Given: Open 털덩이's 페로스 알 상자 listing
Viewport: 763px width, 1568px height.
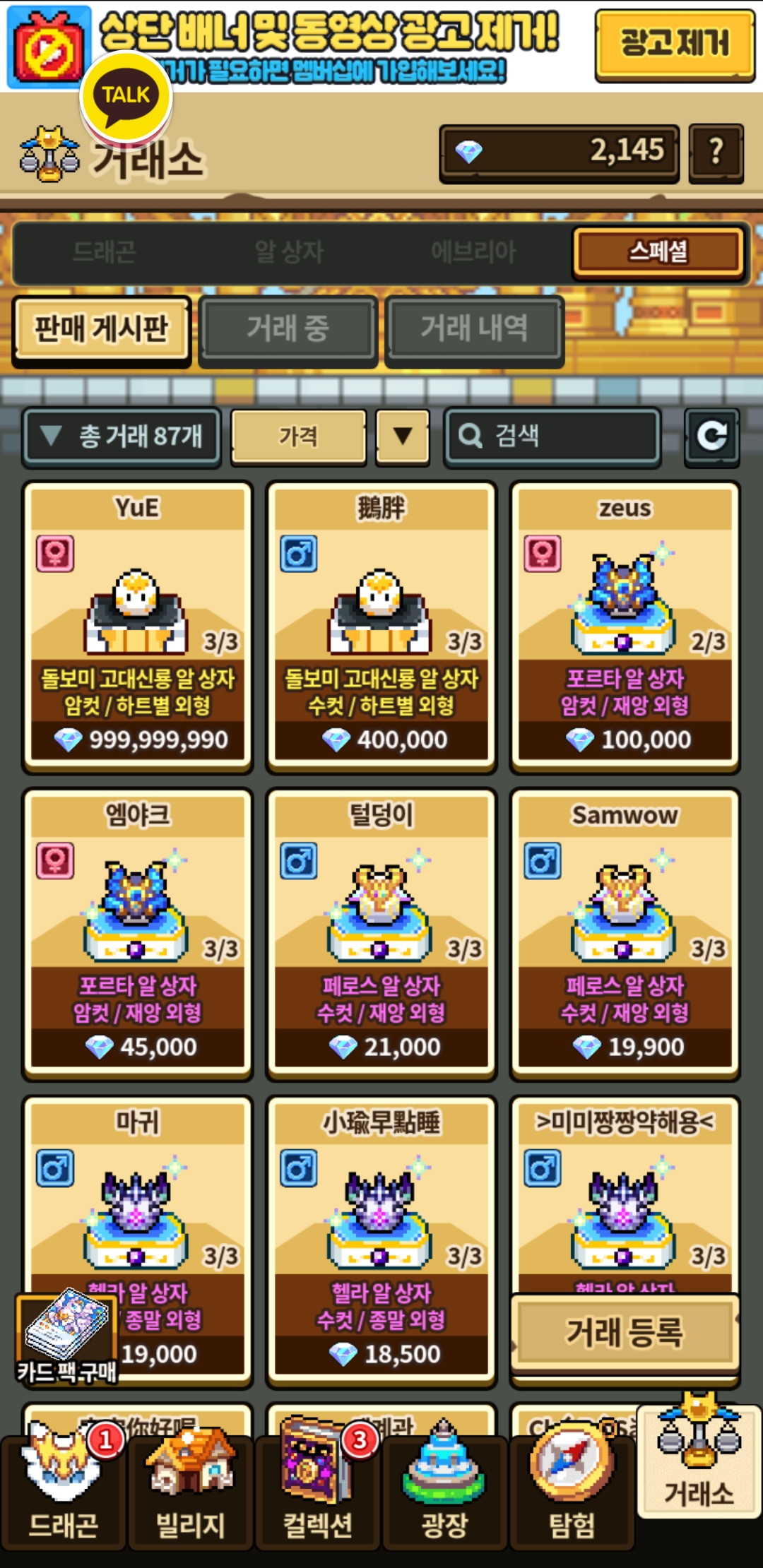Looking at the screenshot, I should pos(381,934).
